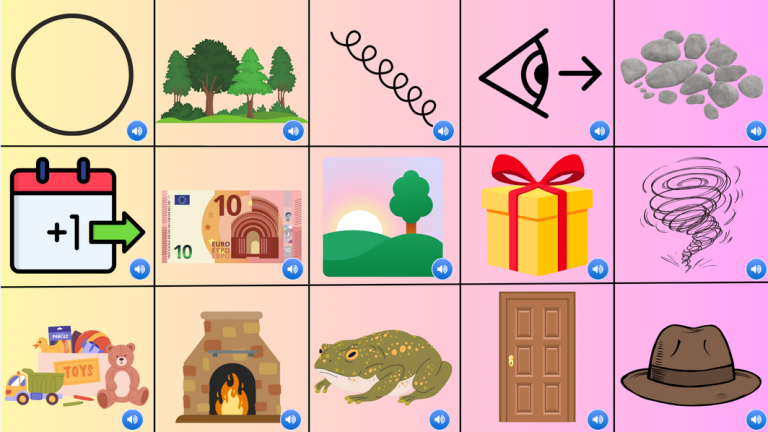This screenshot has width=768, height=432.
Task: Play the audio for the sunrise hill scene
Action: 443,269
